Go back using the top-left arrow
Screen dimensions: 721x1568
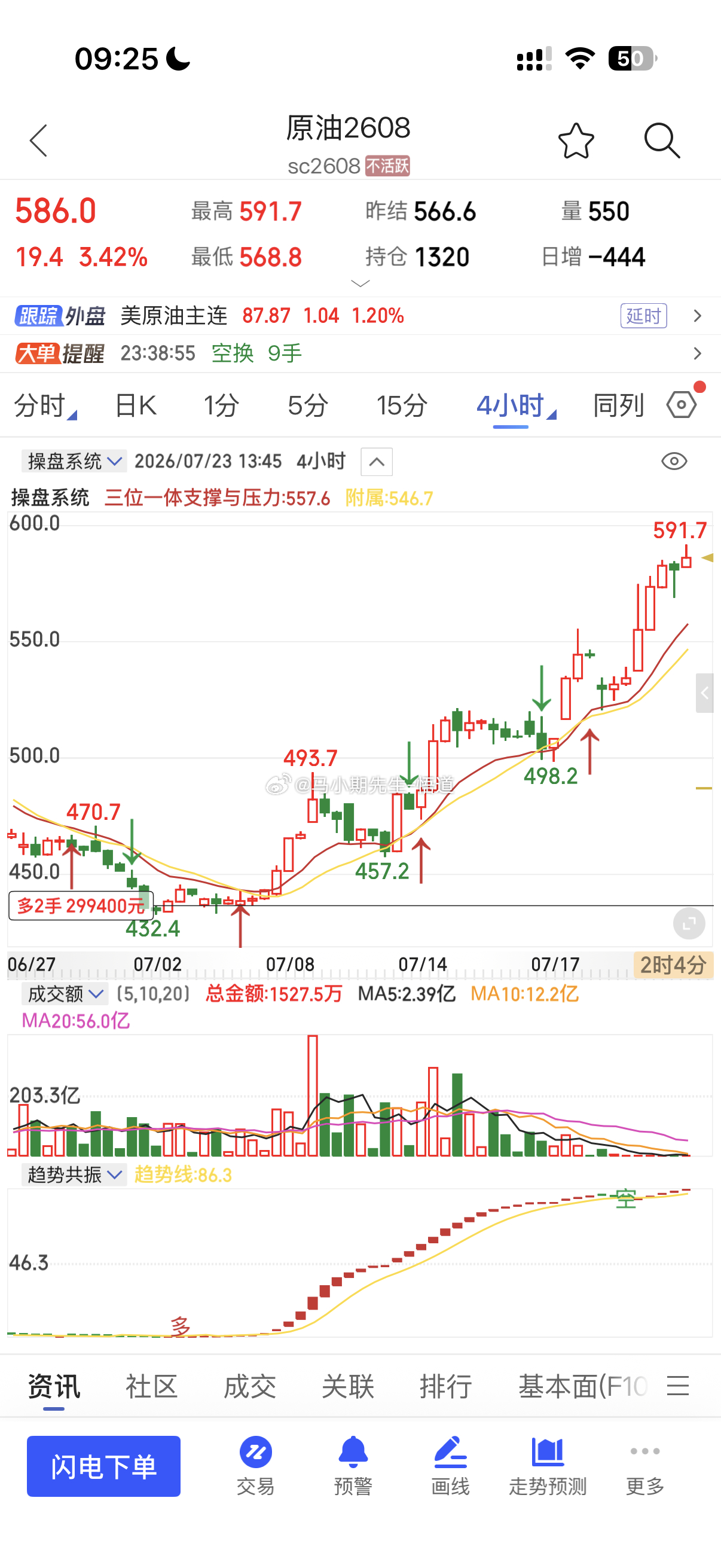[38, 141]
